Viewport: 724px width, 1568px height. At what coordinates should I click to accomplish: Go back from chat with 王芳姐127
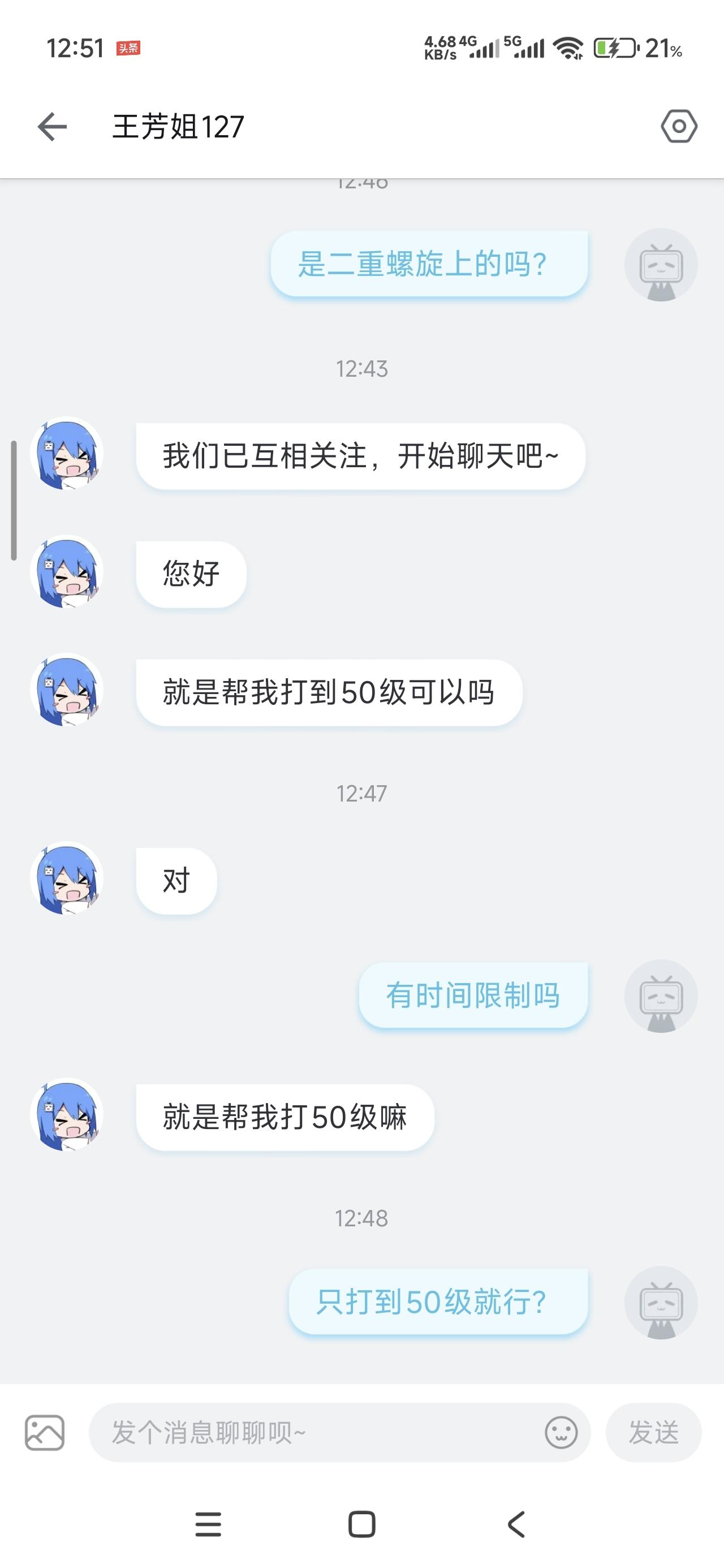coord(53,127)
